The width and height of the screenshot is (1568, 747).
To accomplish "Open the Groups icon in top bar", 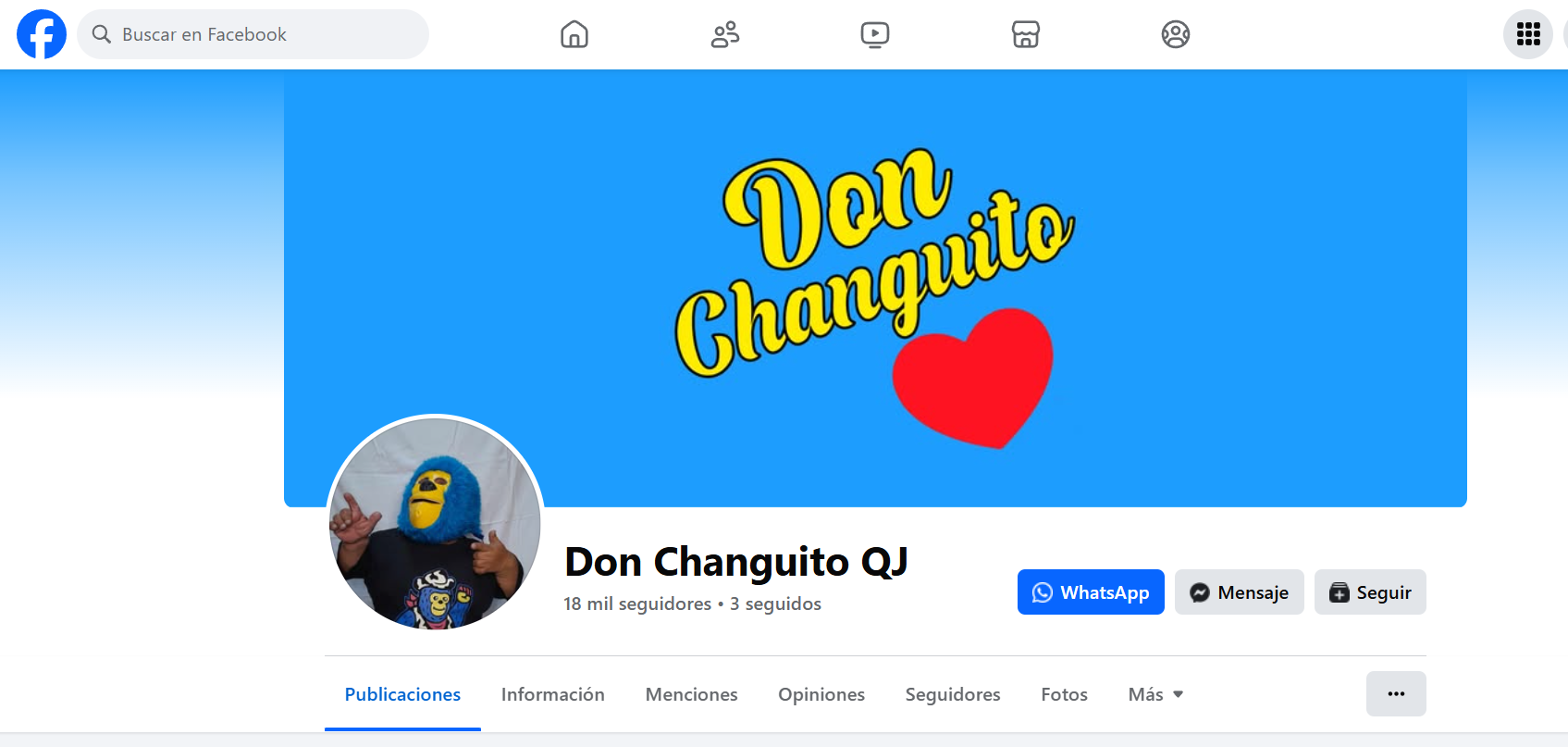I will click(1175, 34).
